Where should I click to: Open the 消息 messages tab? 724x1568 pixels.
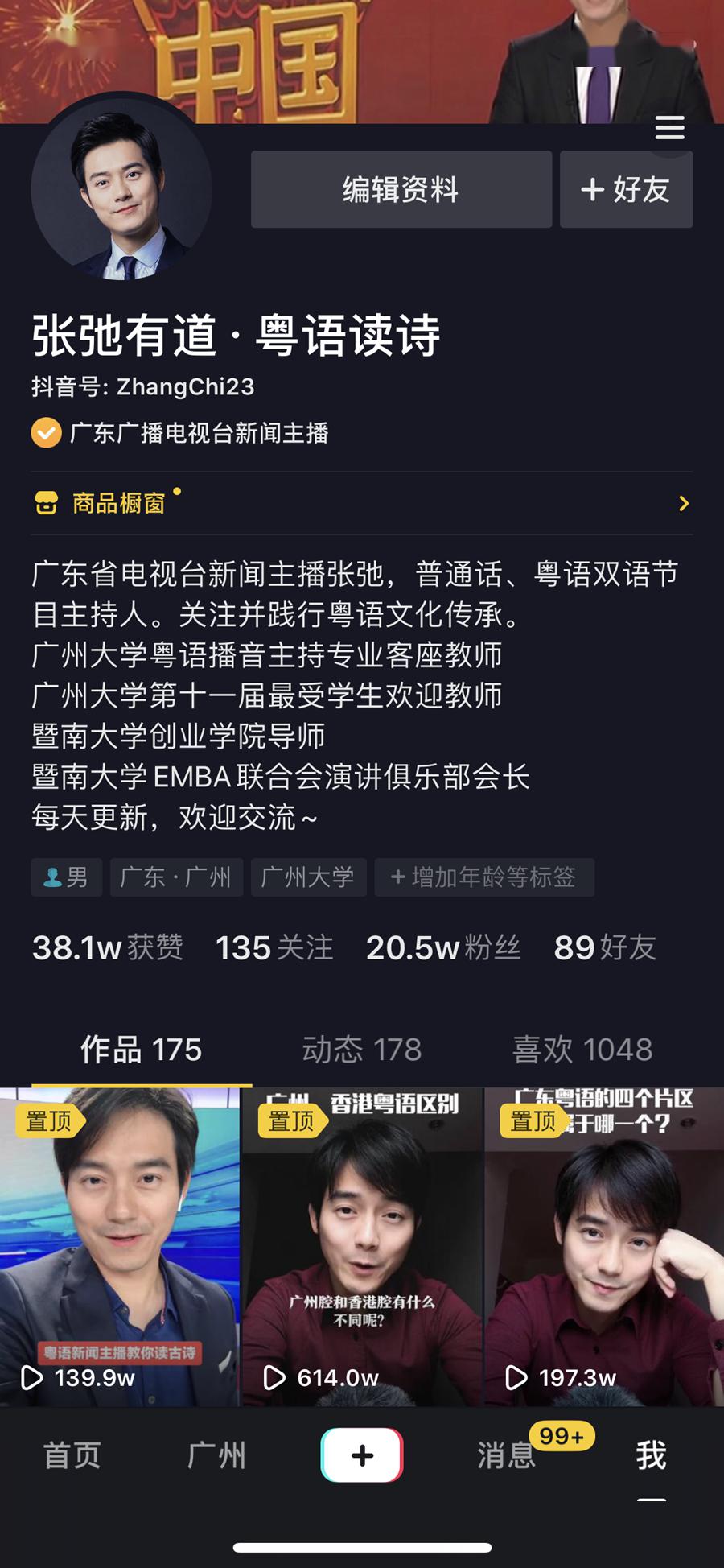point(507,1455)
